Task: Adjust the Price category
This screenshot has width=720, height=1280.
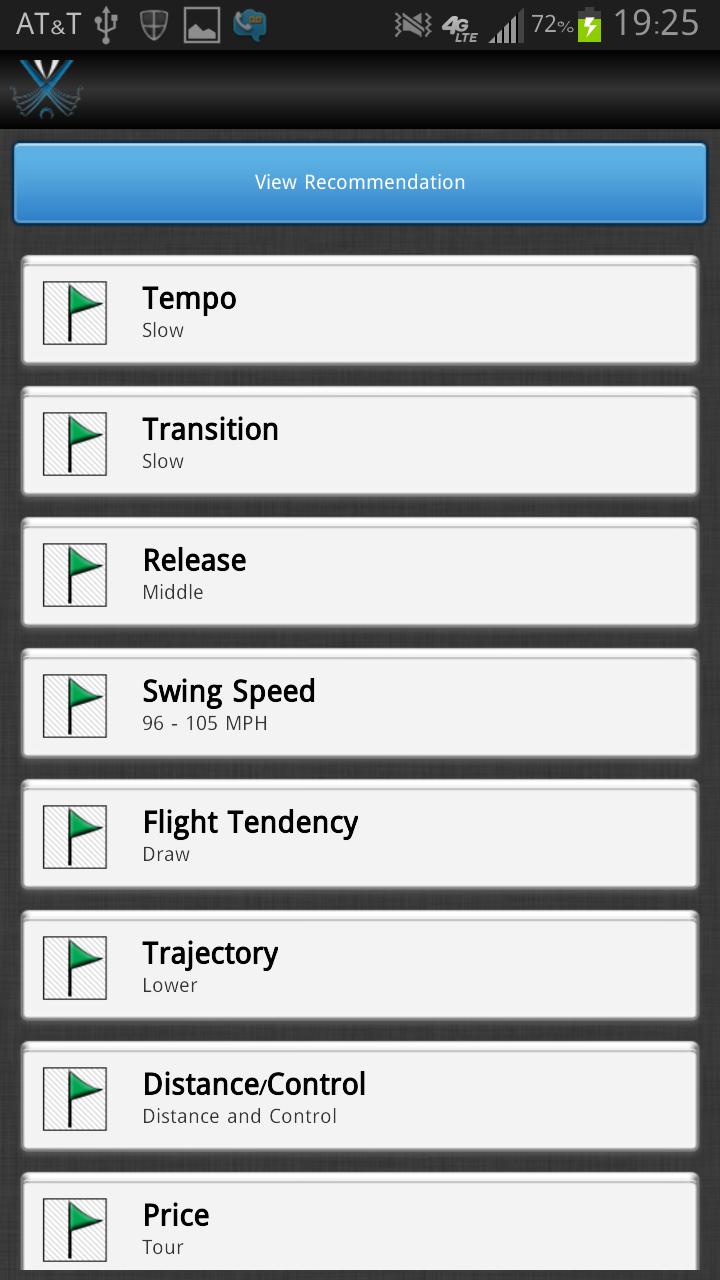Action: pyautogui.click(x=360, y=1227)
